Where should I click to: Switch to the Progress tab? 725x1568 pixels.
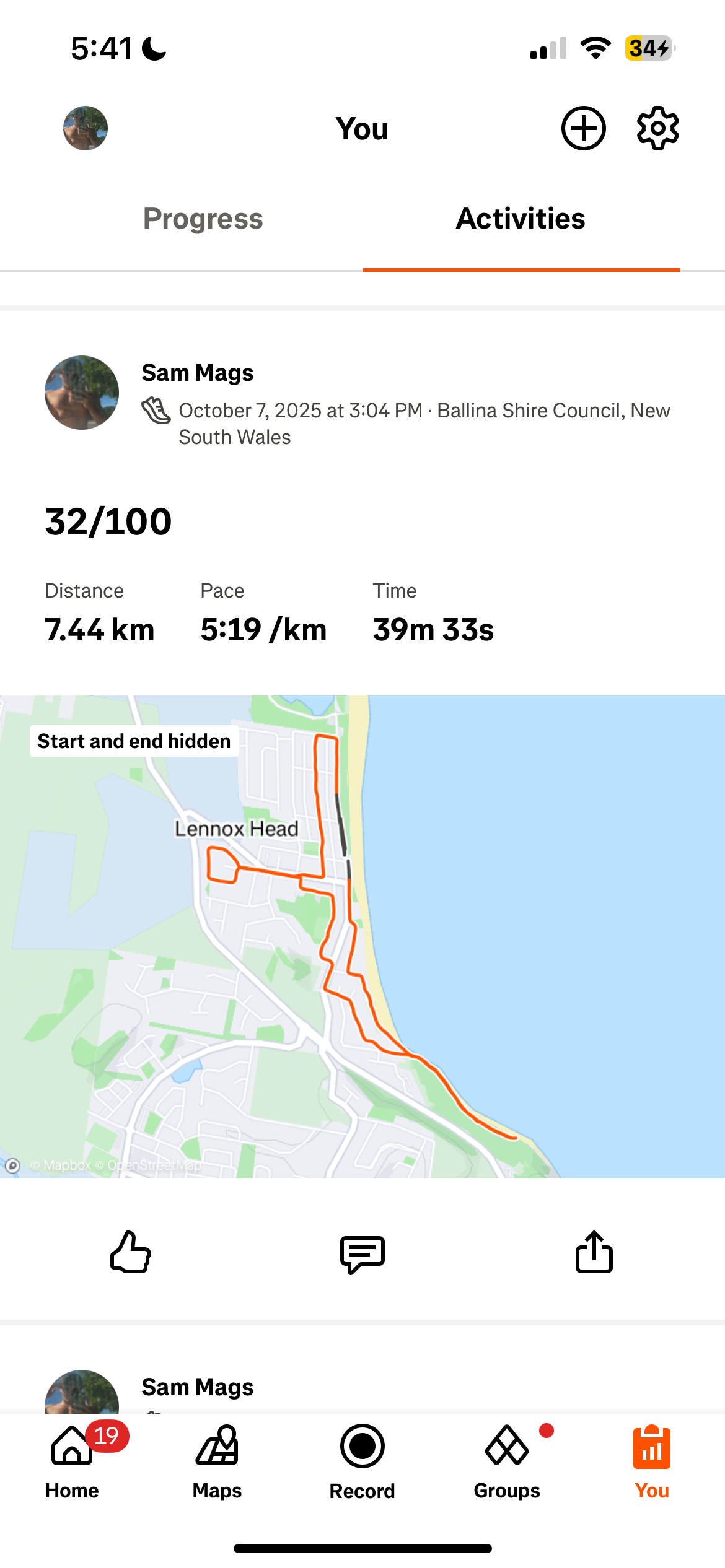pyautogui.click(x=203, y=219)
